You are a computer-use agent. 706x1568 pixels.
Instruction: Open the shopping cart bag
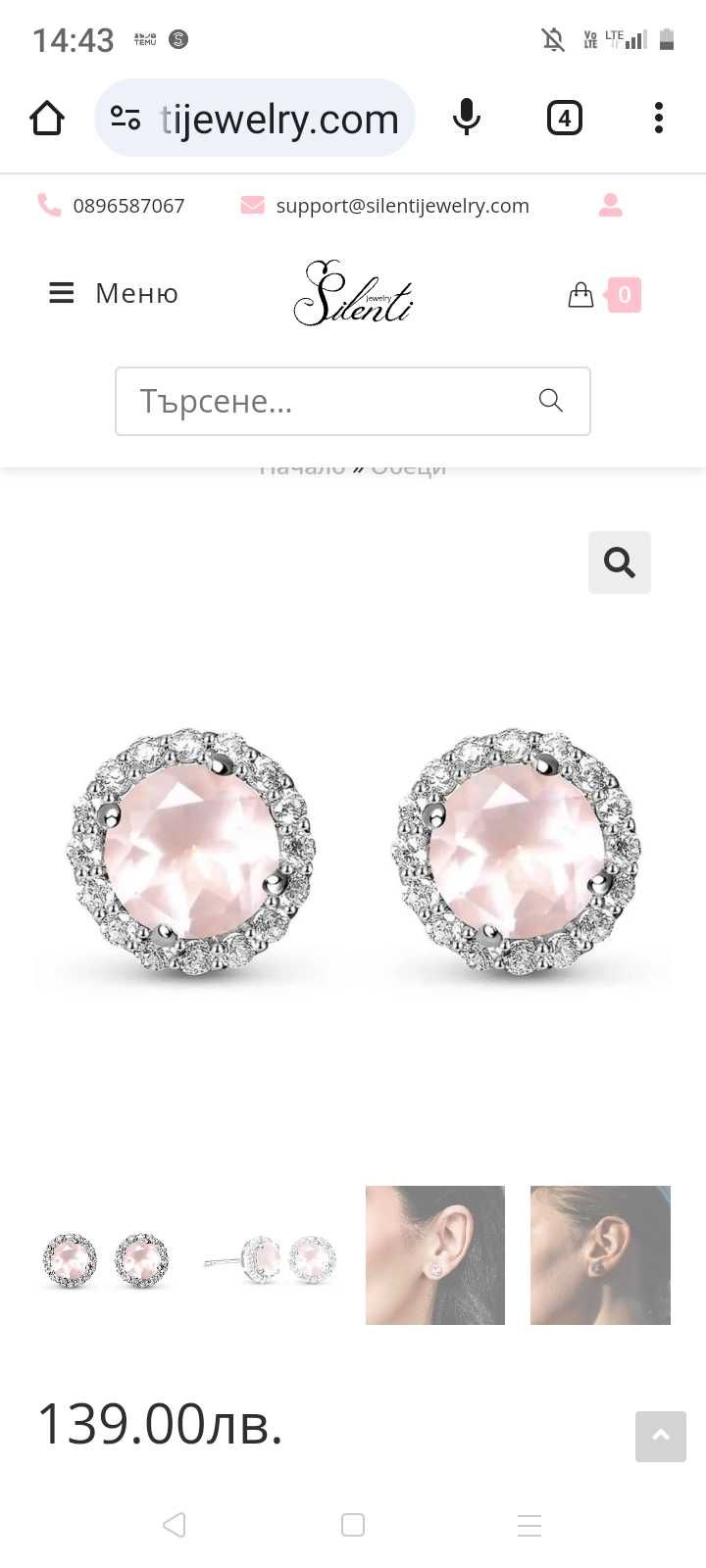click(581, 295)
